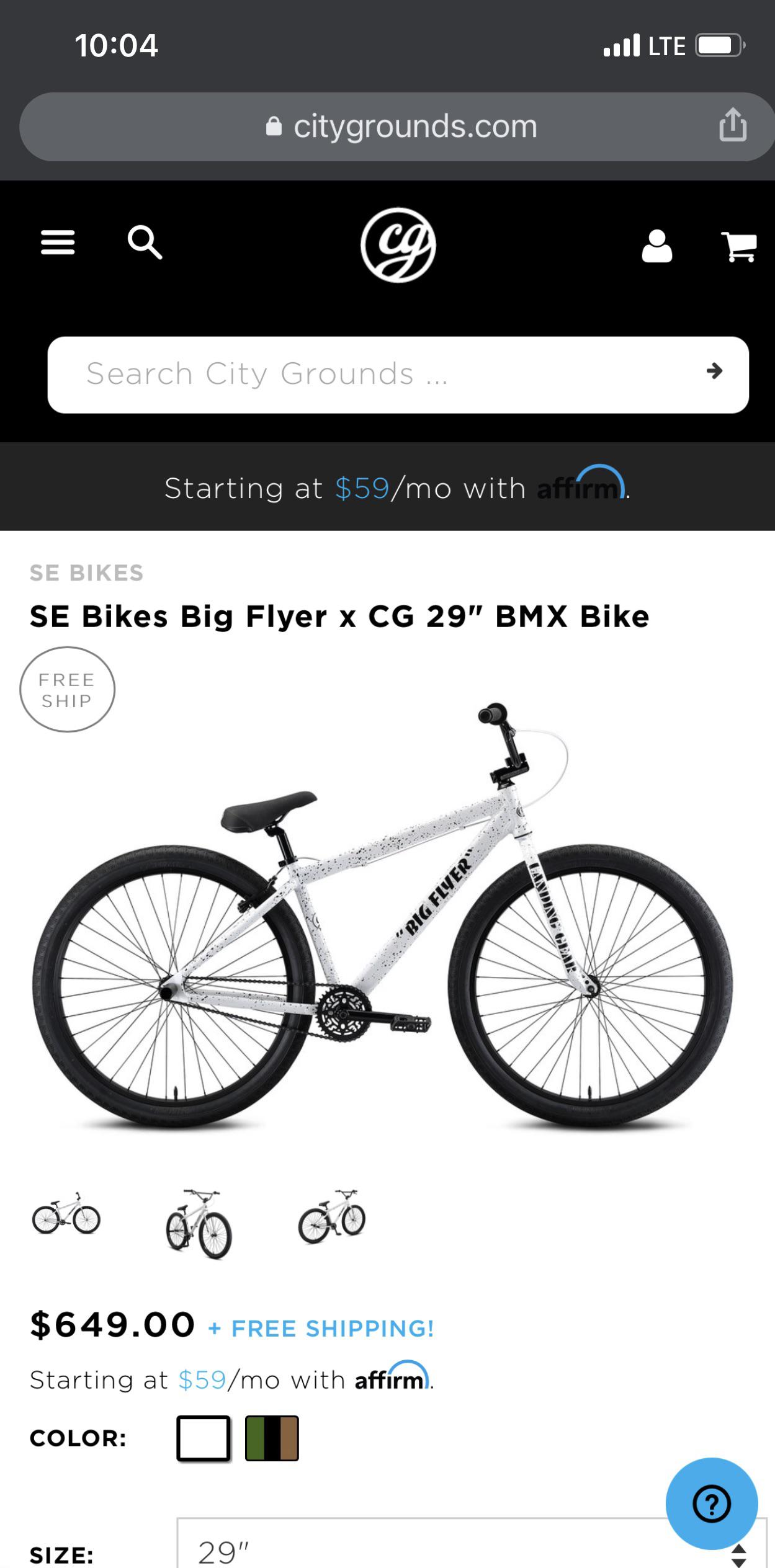The image size is (775, 1568).
Task: Choose the green, black and brown swatch
Action: pyautogui.click(x=272, y=1438)
